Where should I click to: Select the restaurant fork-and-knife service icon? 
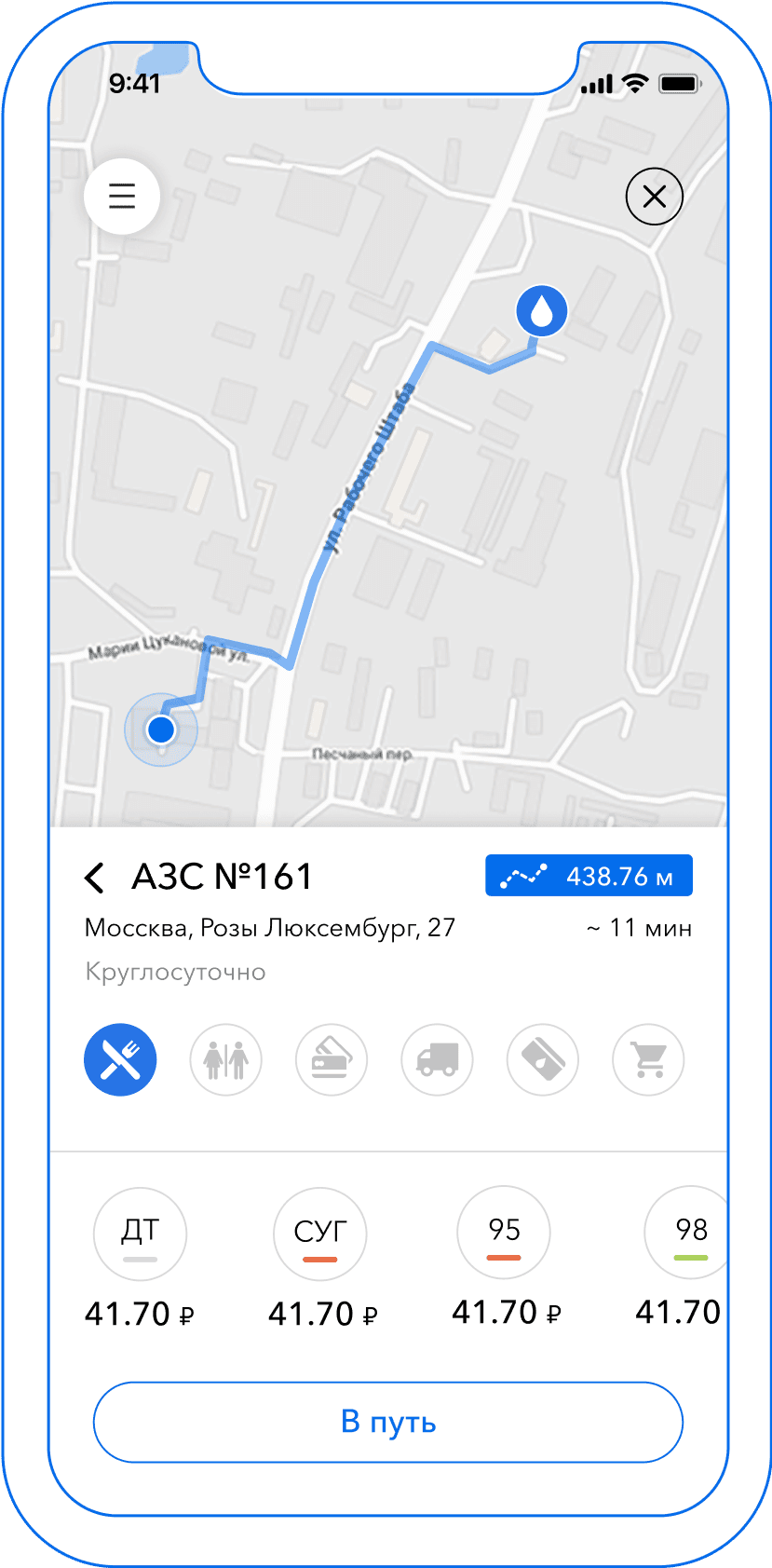tap(121, 1060)
